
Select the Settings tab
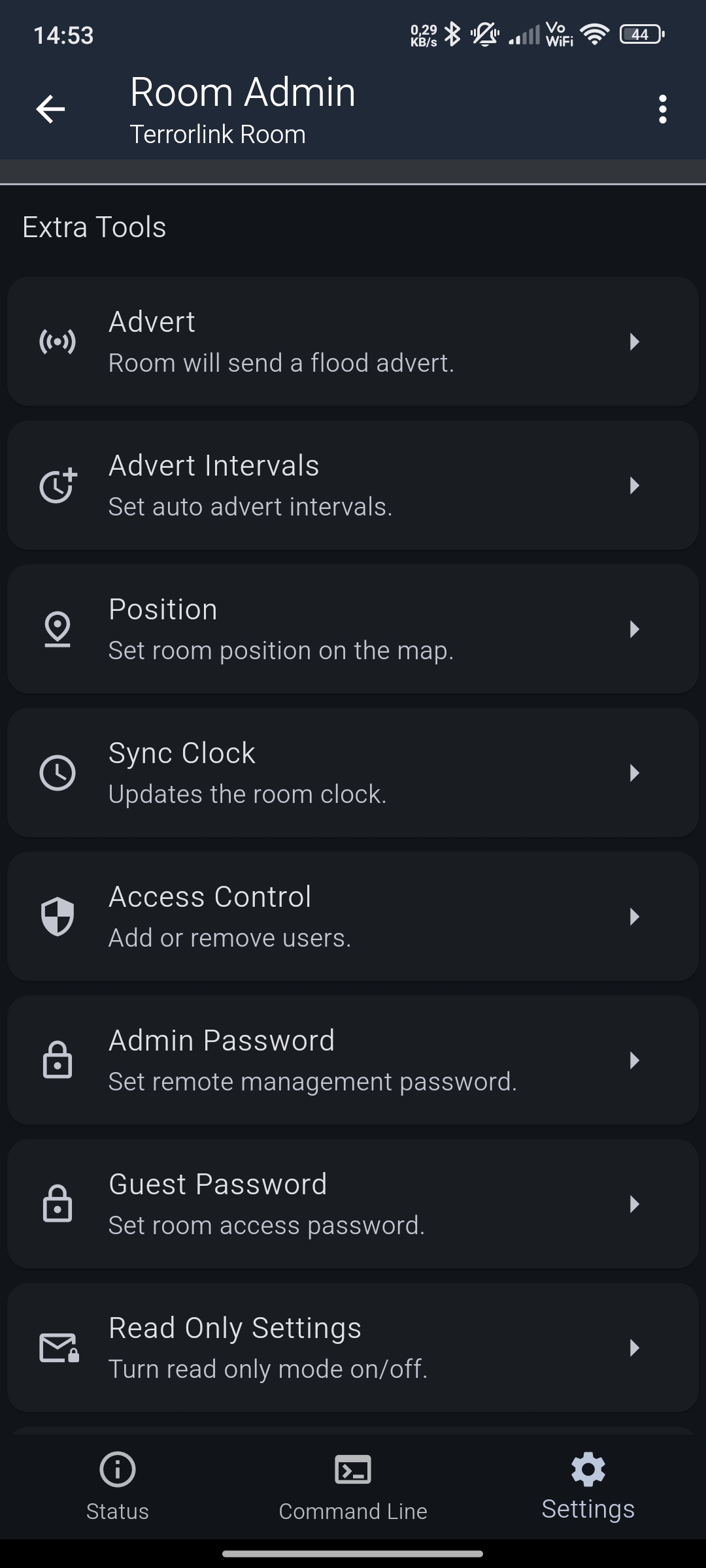(x=588, y=1486)
